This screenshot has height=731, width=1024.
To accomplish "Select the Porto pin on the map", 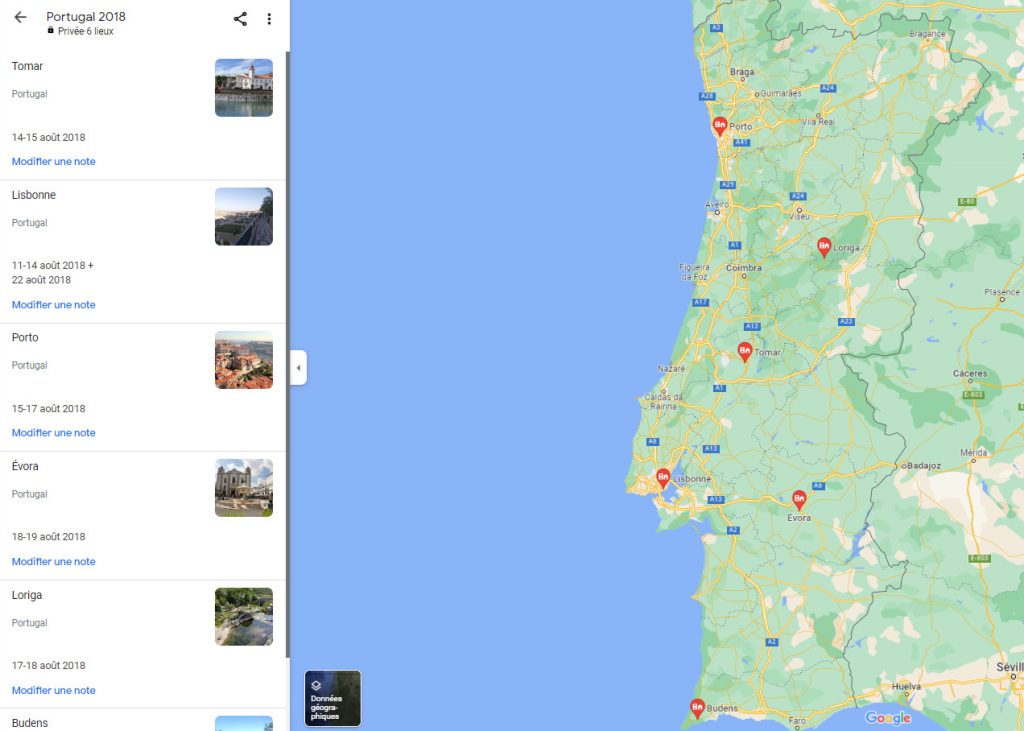I will 719,126.
